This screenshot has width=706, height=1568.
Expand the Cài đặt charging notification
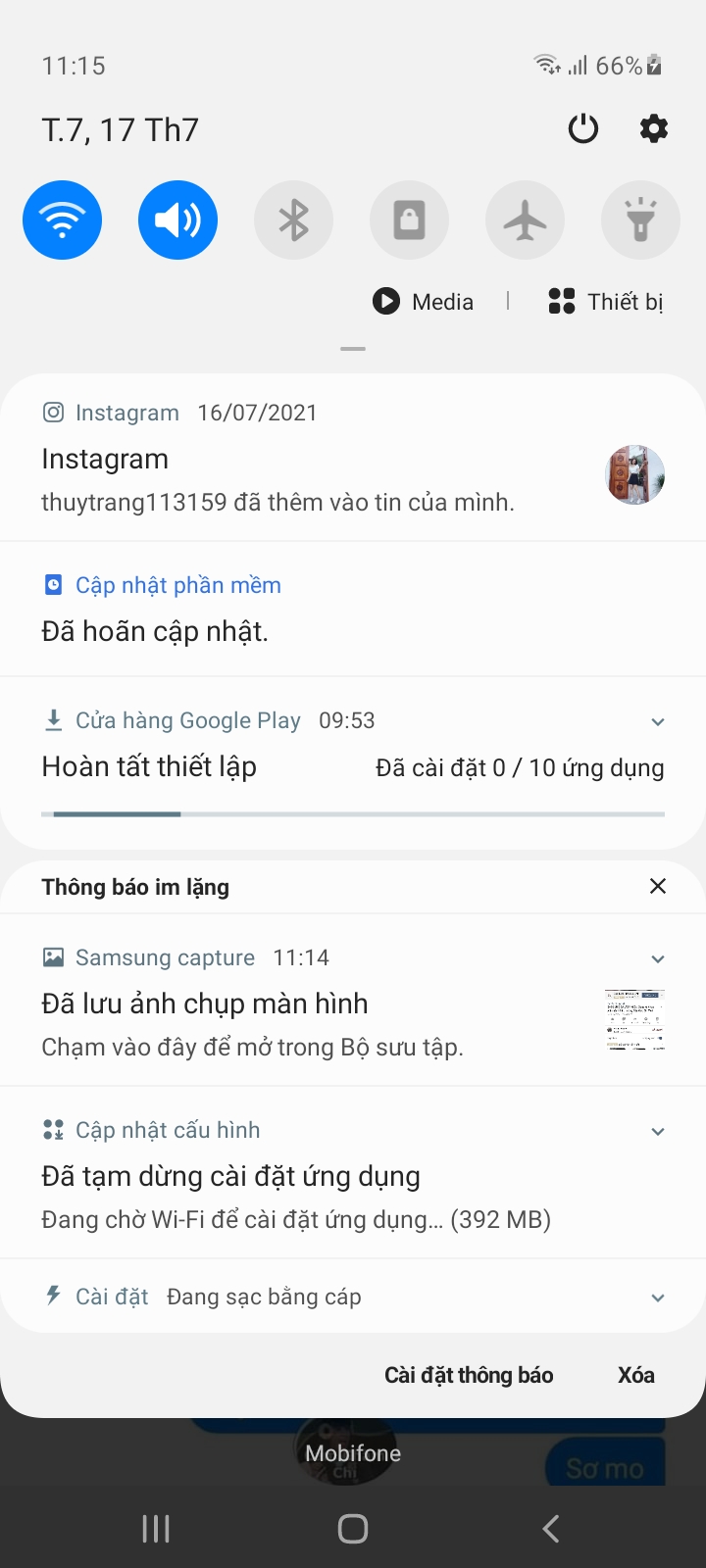pyautogui.click(x=658, y=1298)
